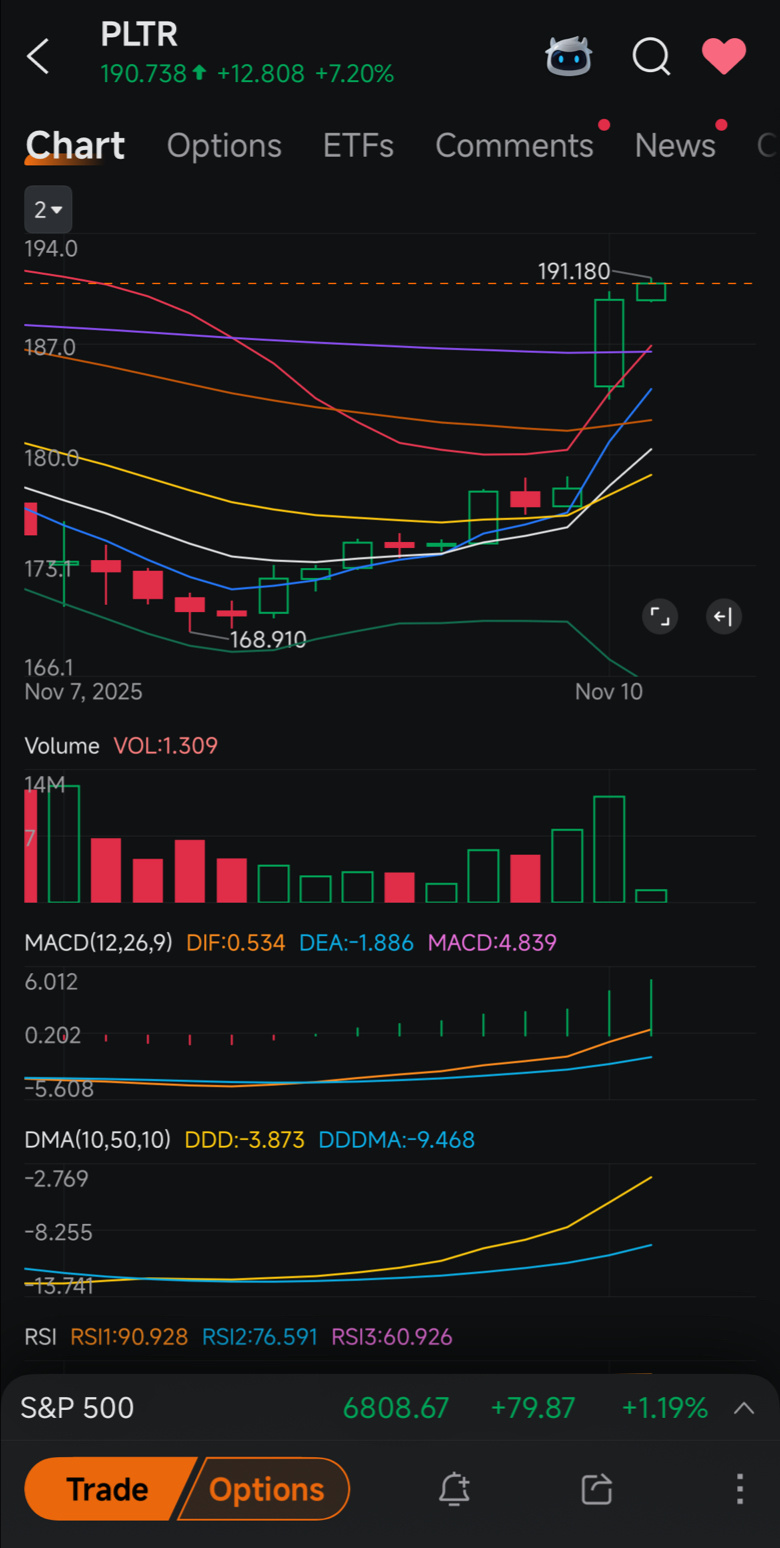Image resolution: width=780 pixels, height=1548 pixels.
Task: Go back using the top-left arrow
Action: click(38, 56)
